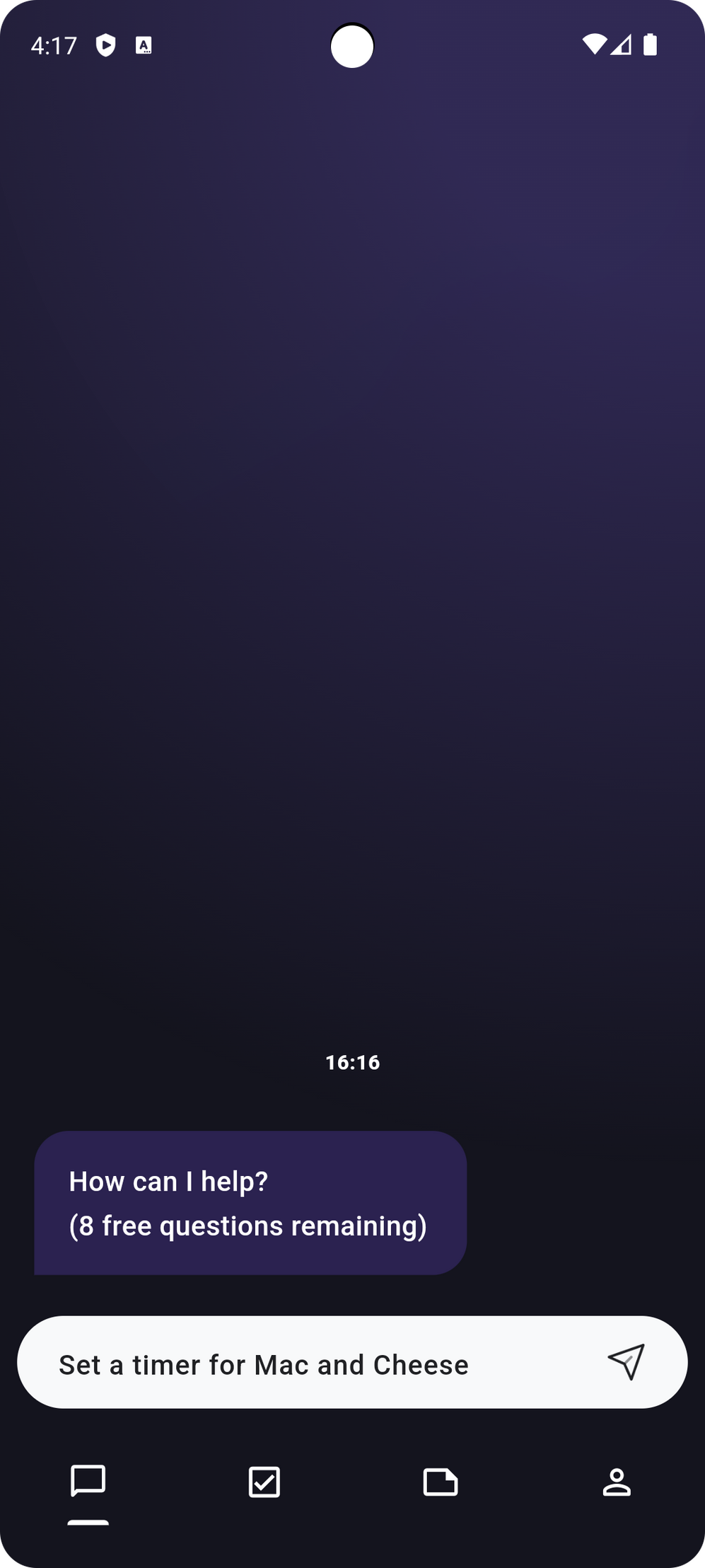Open the tasks checklist tab
This screenshot has width=705, height=1568.
[264, 1482]
